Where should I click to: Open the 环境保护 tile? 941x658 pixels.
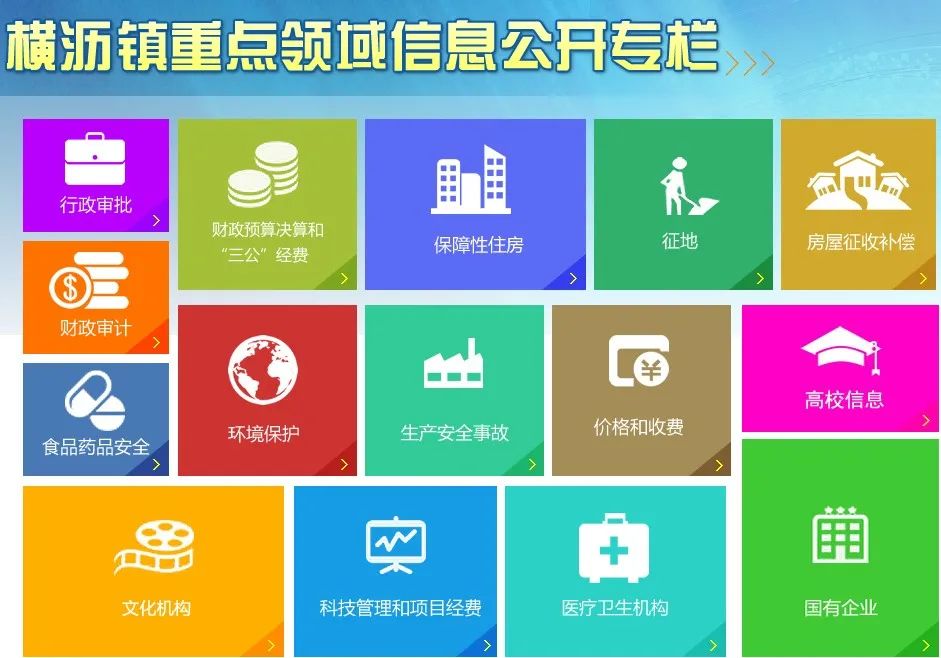click(267, 390)
